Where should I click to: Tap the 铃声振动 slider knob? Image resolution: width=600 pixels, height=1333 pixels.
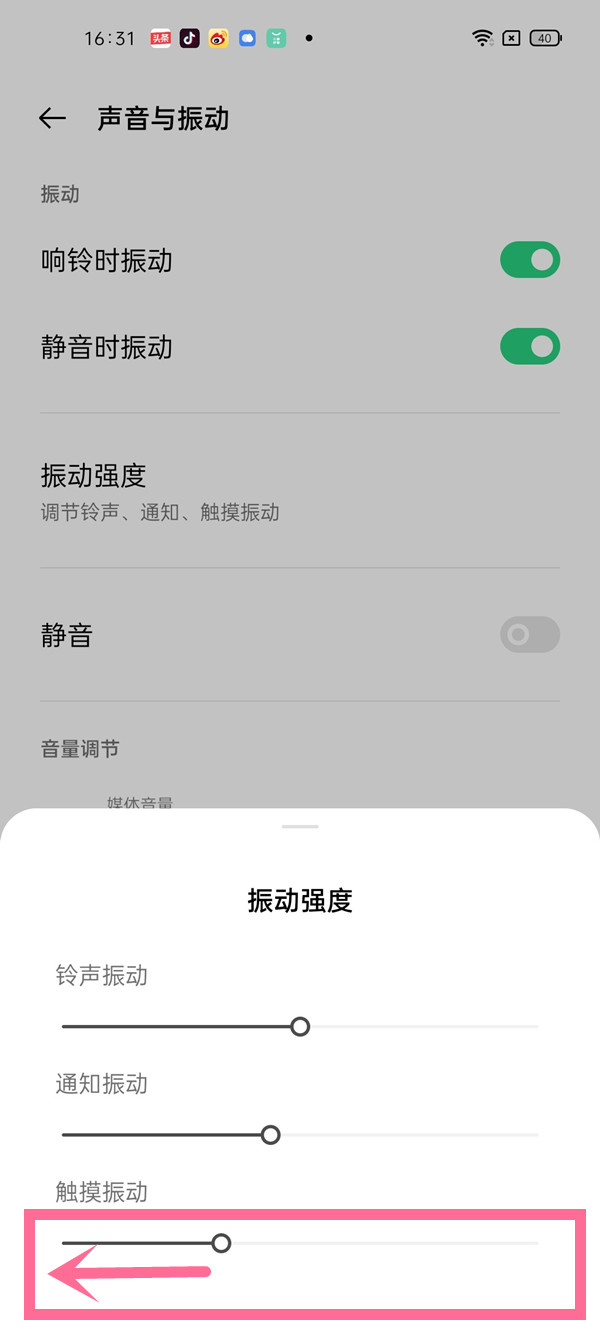pos(300,1026)
